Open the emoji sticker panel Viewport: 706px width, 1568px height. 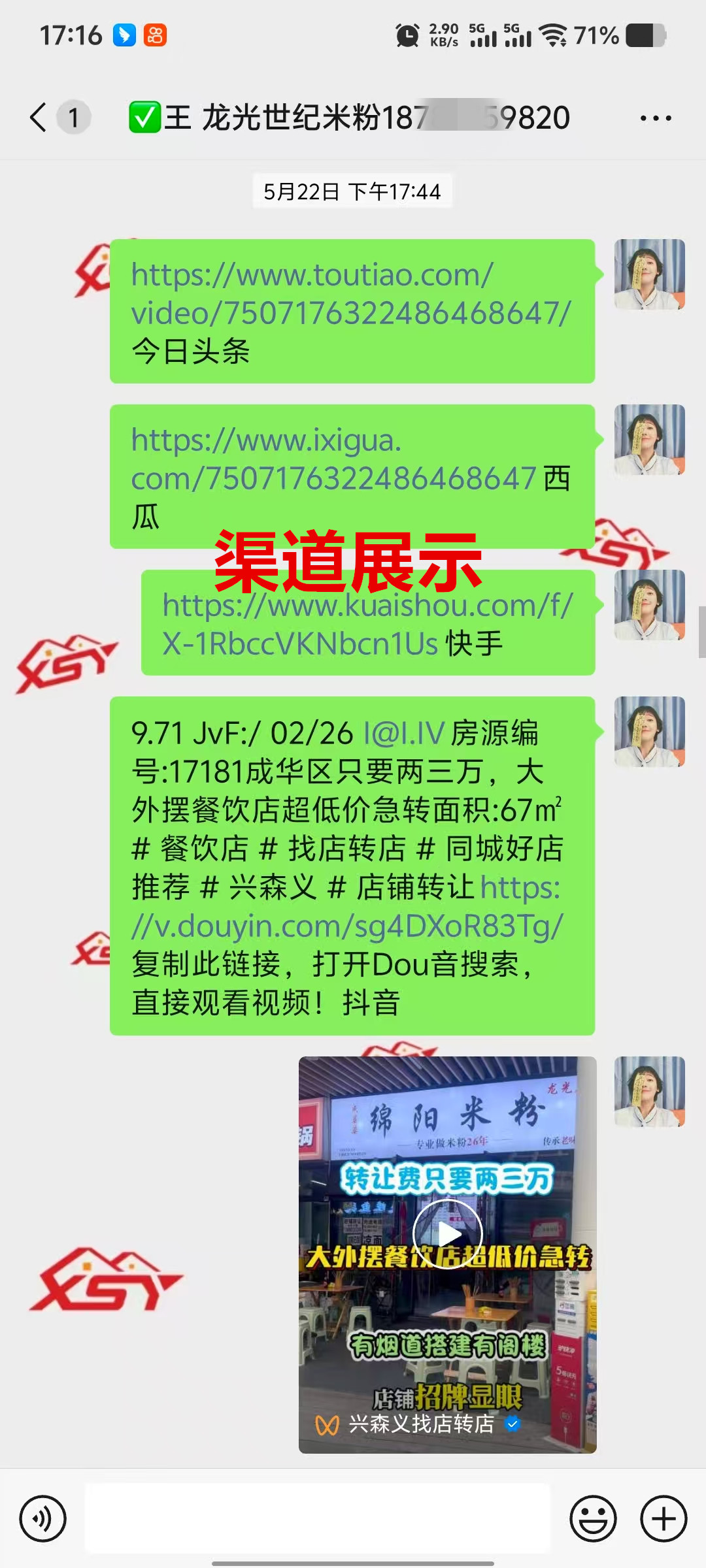pyautogui.click(x=593, y=1518)
